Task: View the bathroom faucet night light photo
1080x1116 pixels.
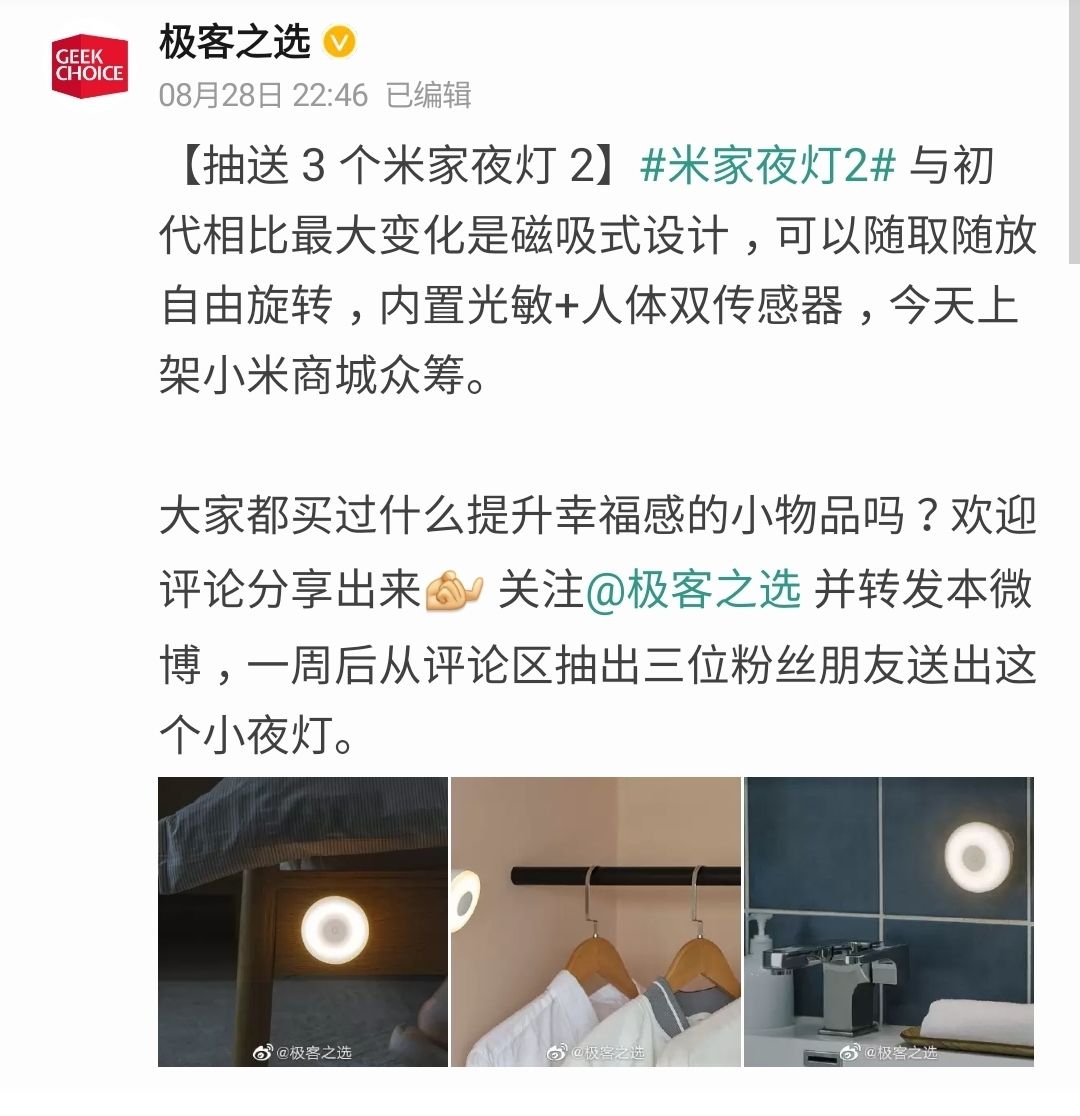Action: click(888, 921)
